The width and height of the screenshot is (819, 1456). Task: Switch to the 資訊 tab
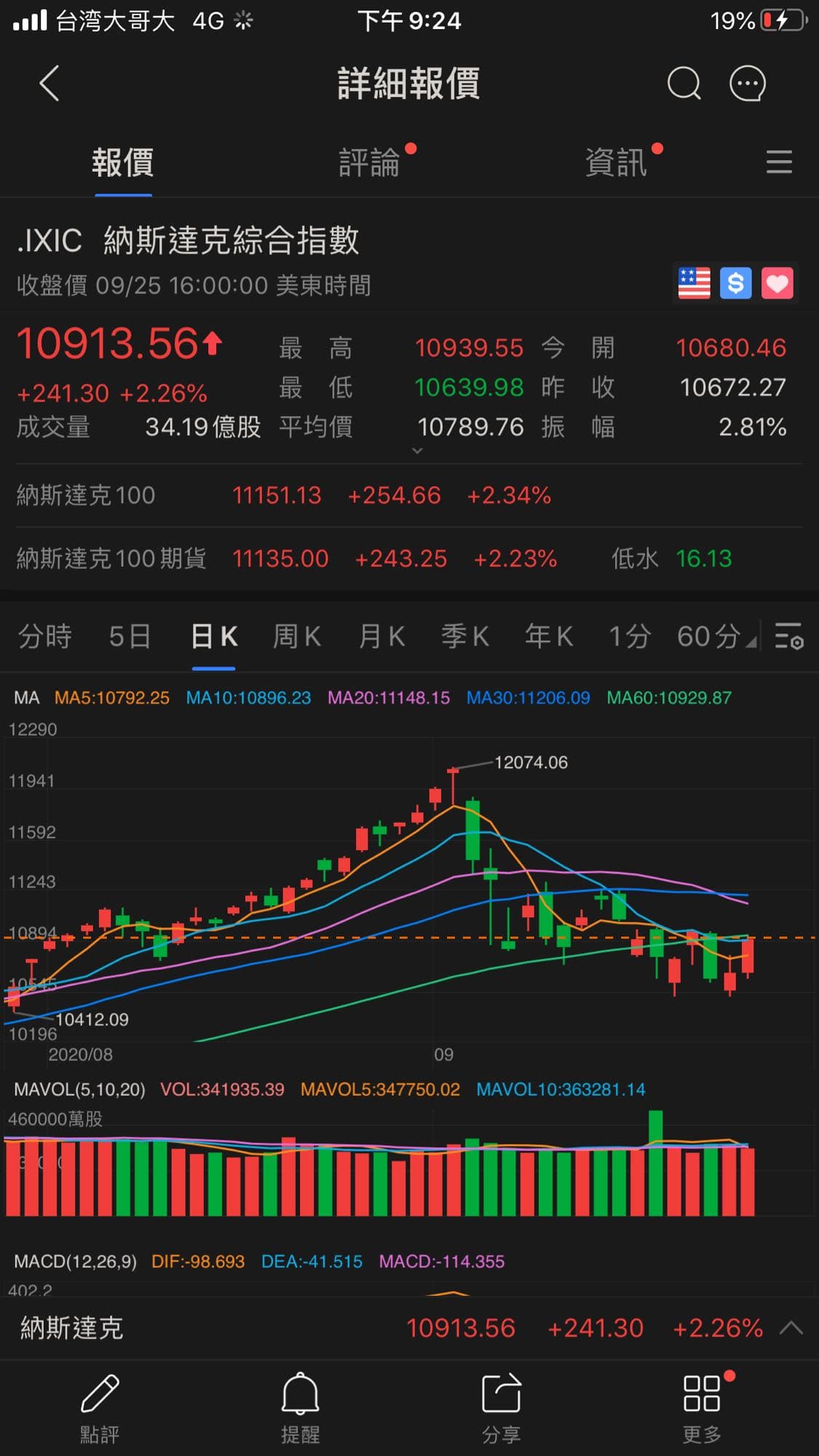click(x=616, y=162)
